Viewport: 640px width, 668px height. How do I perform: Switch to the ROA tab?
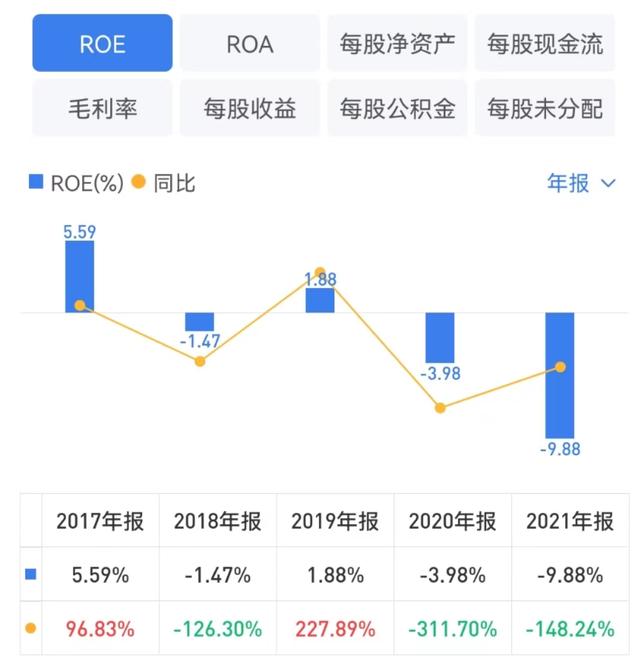tap(249, 44)
